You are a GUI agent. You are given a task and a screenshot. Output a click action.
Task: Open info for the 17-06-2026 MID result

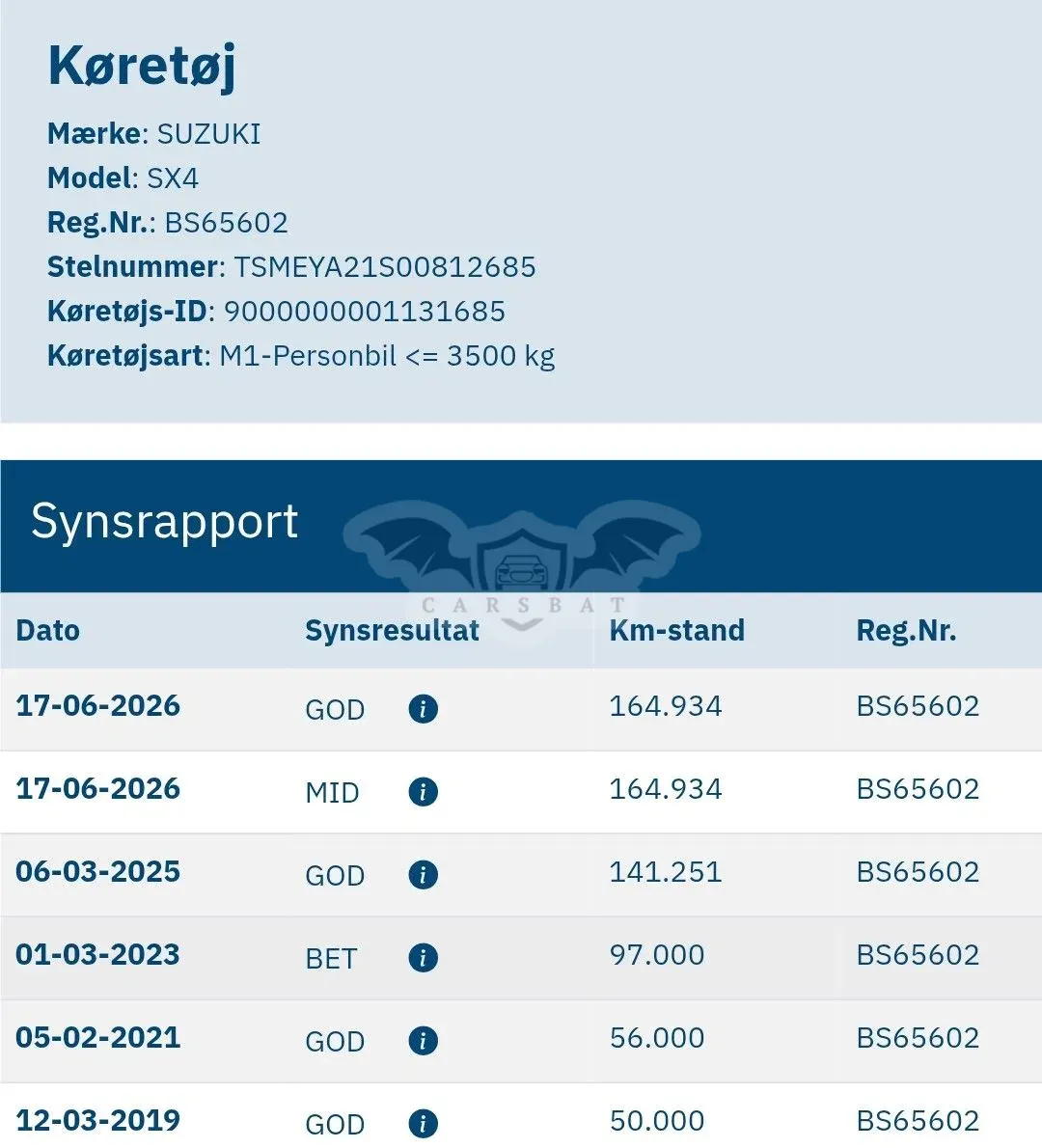point(424,791)
